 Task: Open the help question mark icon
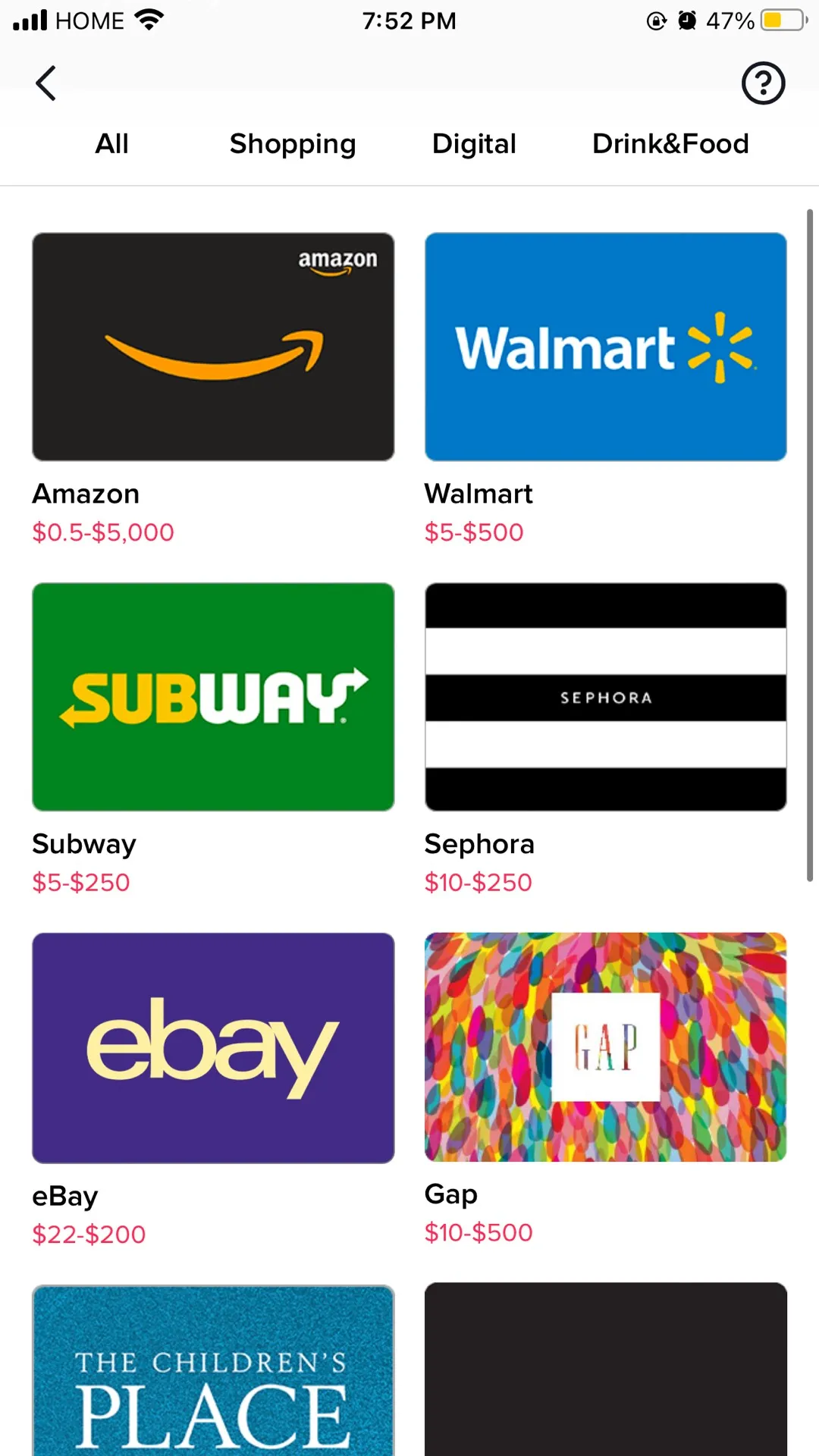pos(762,83)
